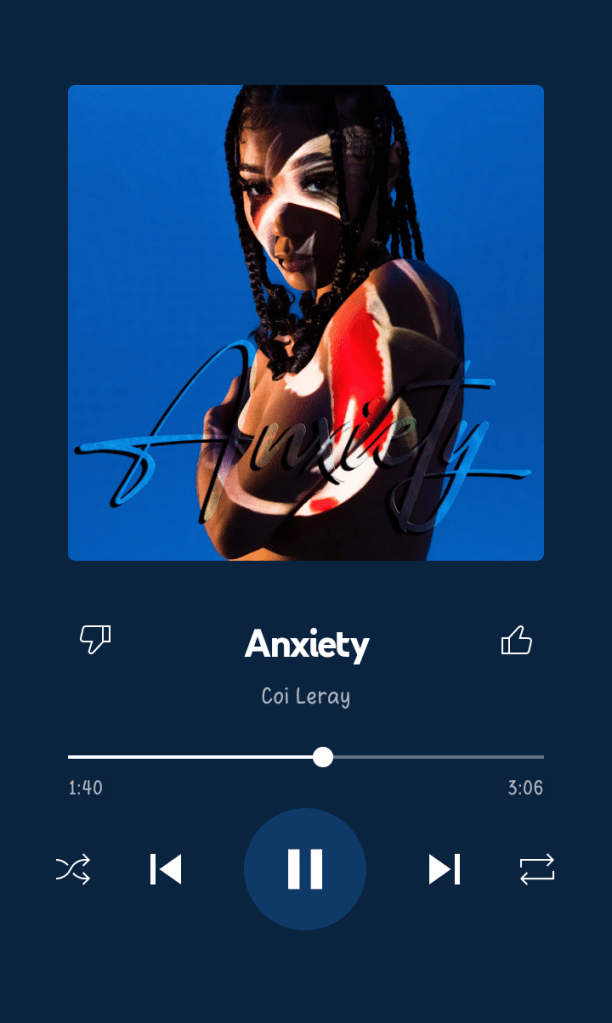This screenshot has width=612, height=1023.
Task: Tap the playback progress bar
Action: point(306,757)
